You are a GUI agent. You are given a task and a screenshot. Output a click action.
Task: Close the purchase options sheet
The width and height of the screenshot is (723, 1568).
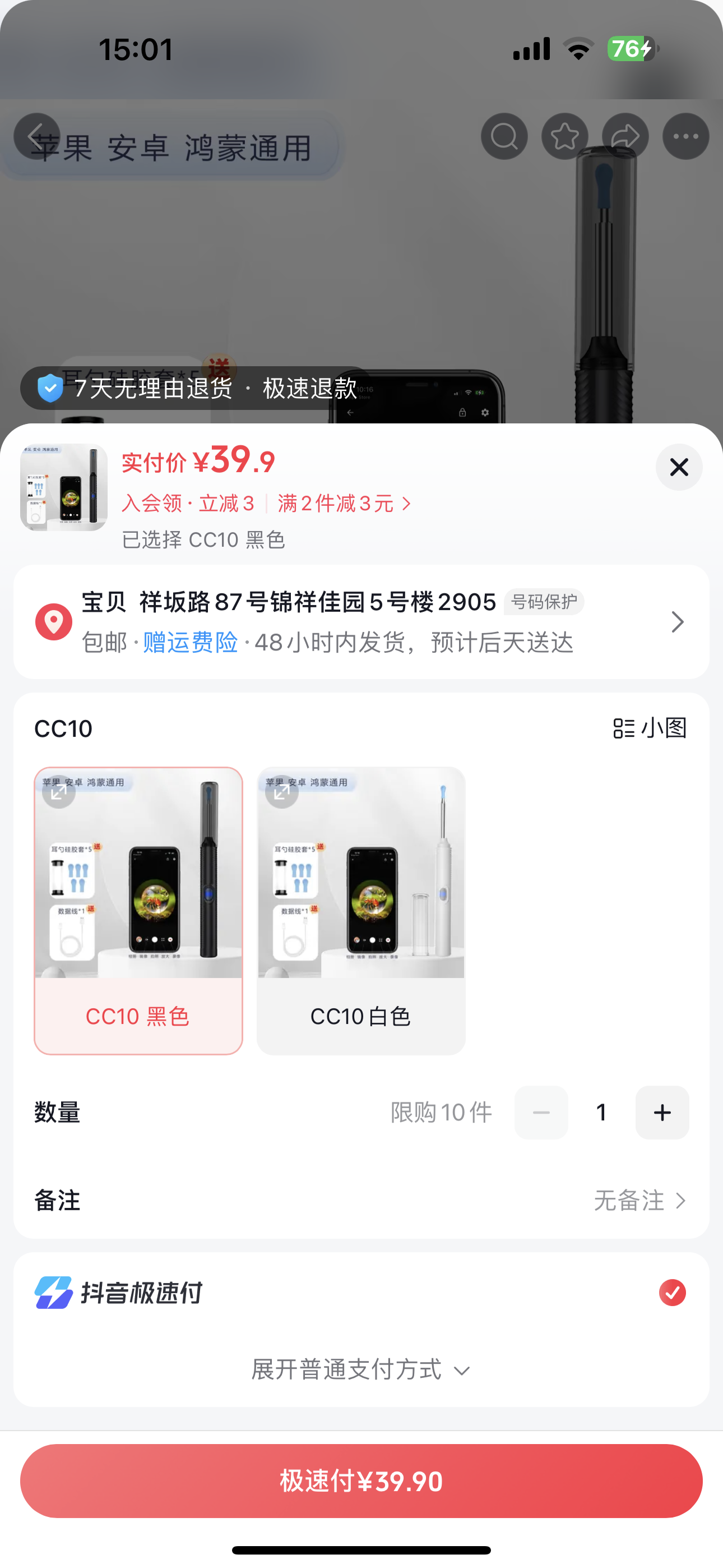click(679, 468)
